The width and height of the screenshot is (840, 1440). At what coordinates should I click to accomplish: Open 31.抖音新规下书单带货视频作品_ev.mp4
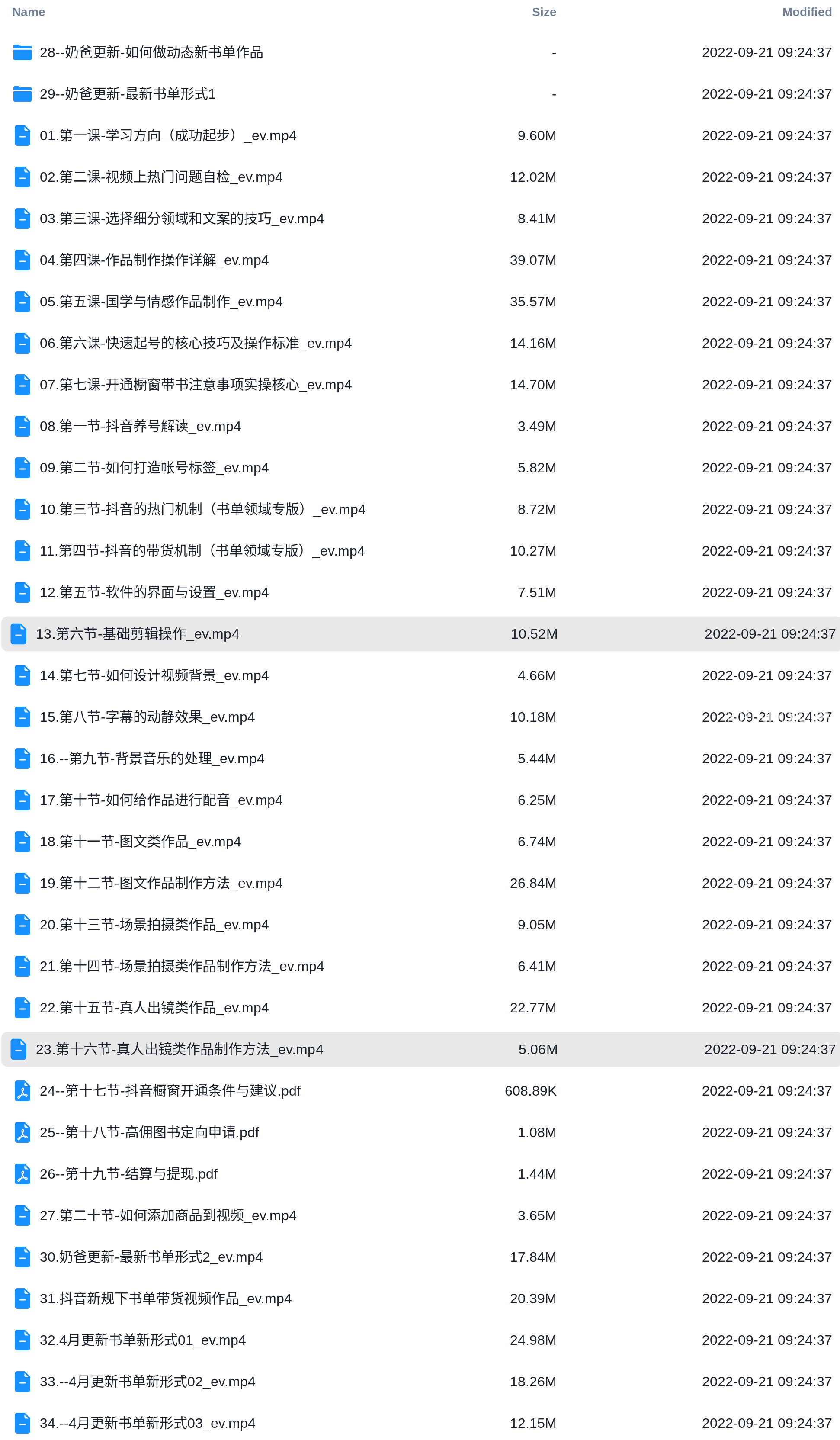(x=166, y=1299)
